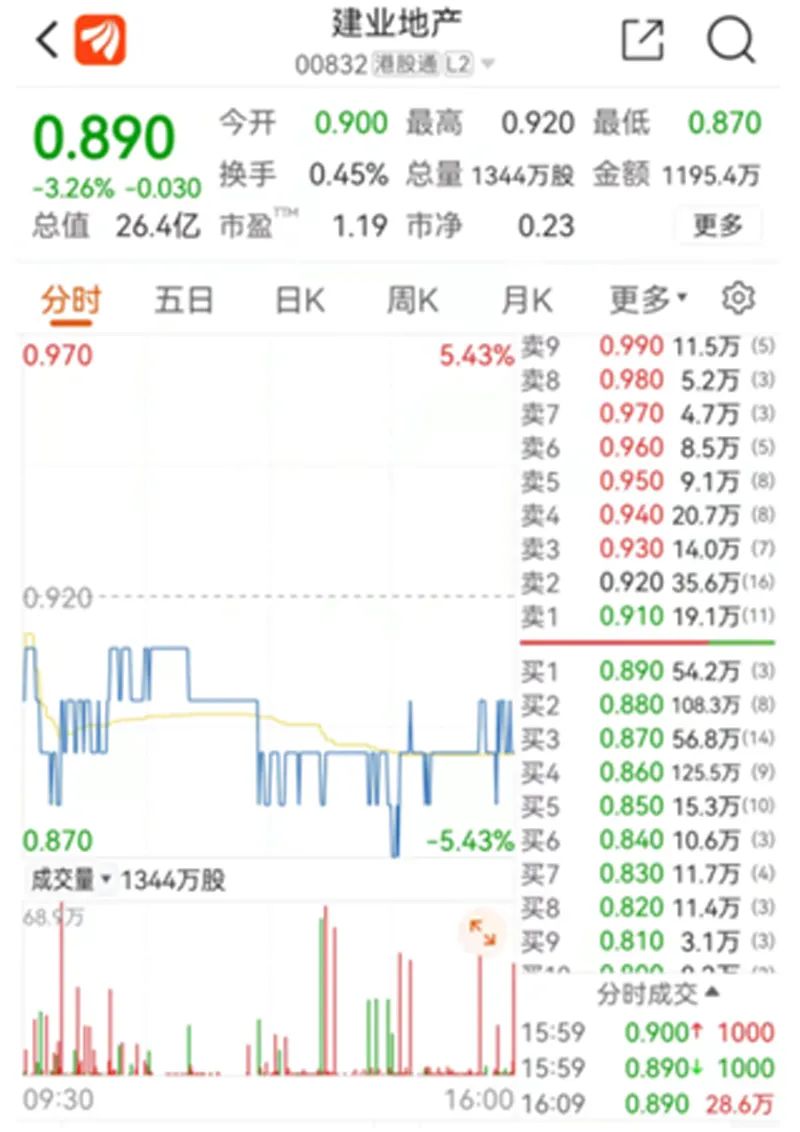The width and height of the screenshot is (800, 1132).
Task: Go back using the top-left arrow
Action: 46,40
